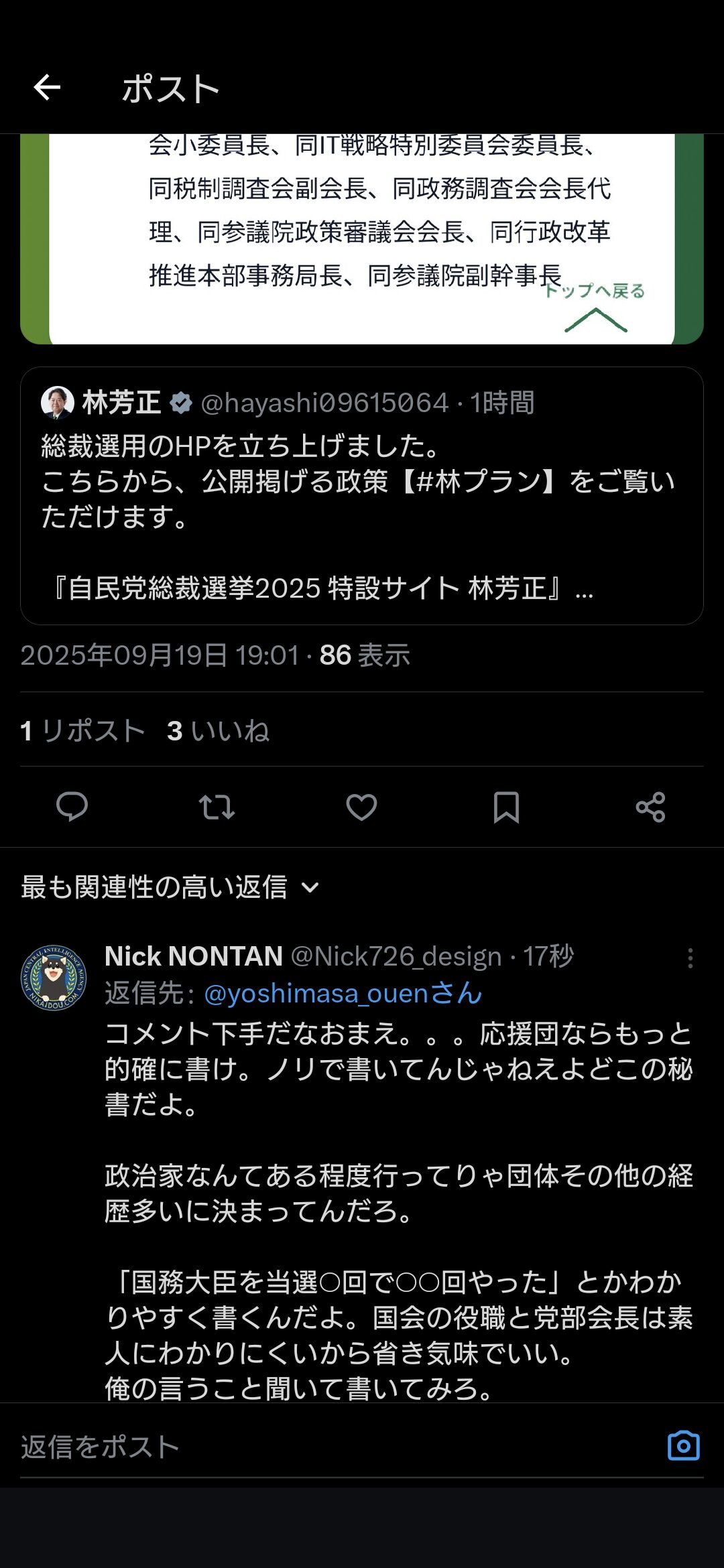Open the quoted post by 林芳正
Viewport: 724px width, 1568px height.
(362, 496)
